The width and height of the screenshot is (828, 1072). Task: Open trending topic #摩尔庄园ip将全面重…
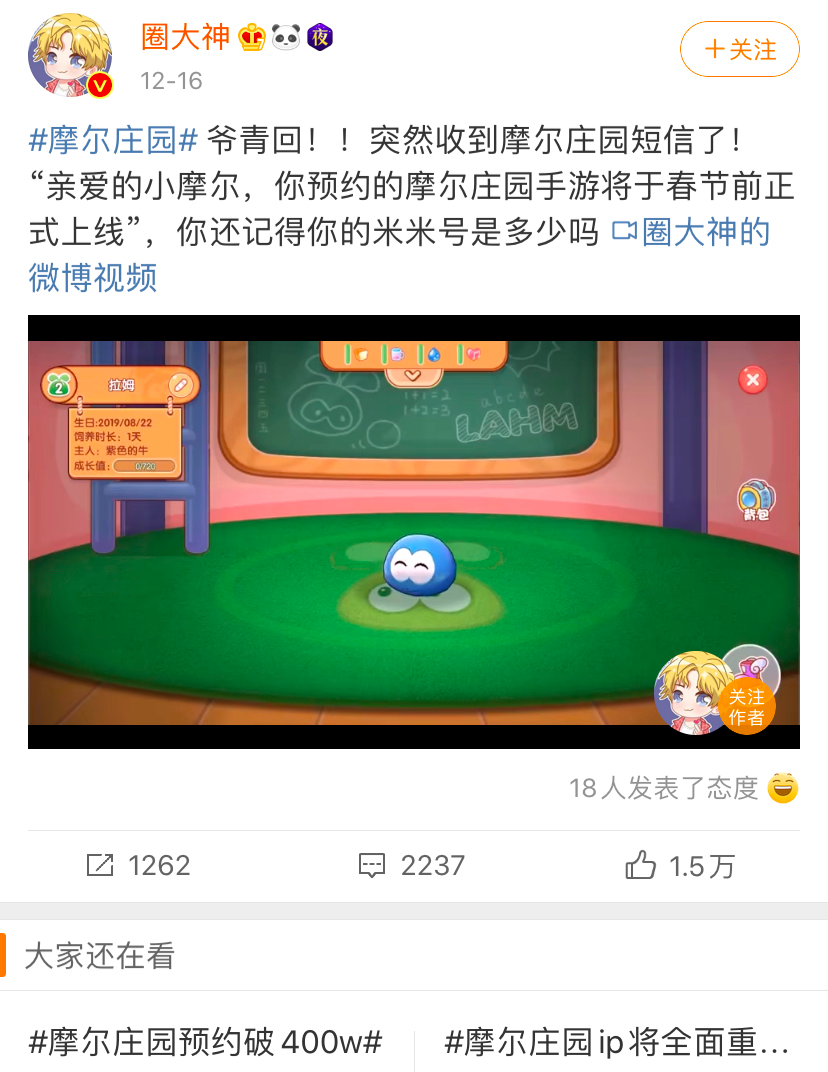tap(617, 1043)
